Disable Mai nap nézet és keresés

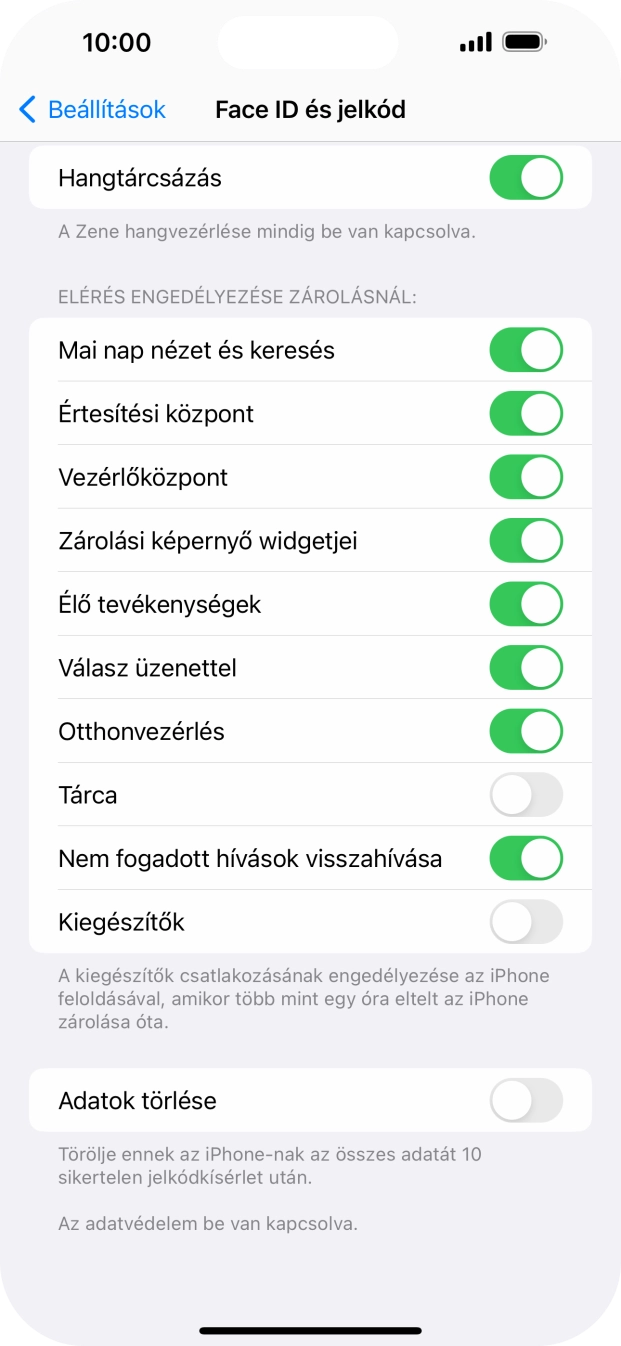click(x=525, y=350)
